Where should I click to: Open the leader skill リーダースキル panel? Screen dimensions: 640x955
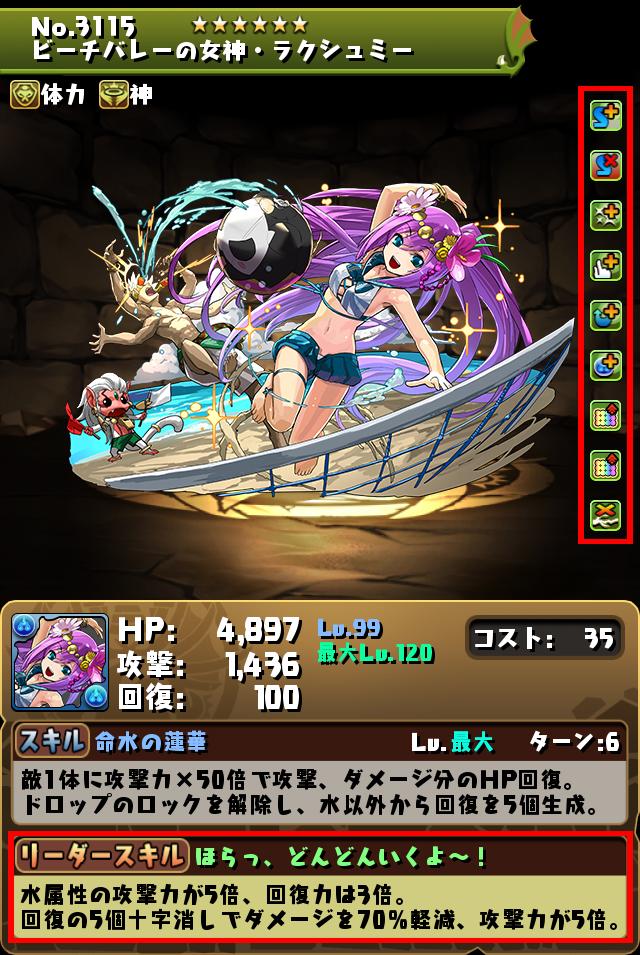(x=320, y=855)
